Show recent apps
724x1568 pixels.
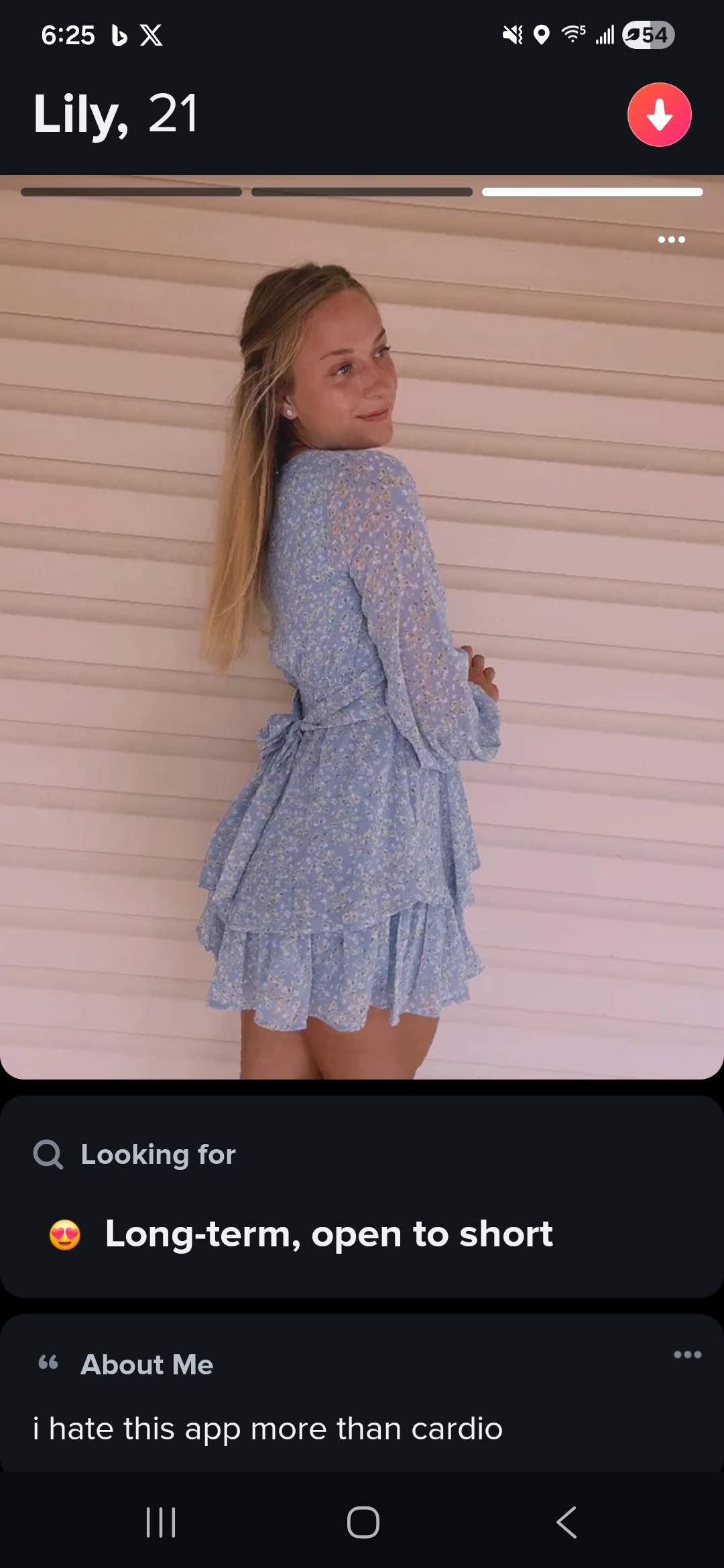point(161,1522)
